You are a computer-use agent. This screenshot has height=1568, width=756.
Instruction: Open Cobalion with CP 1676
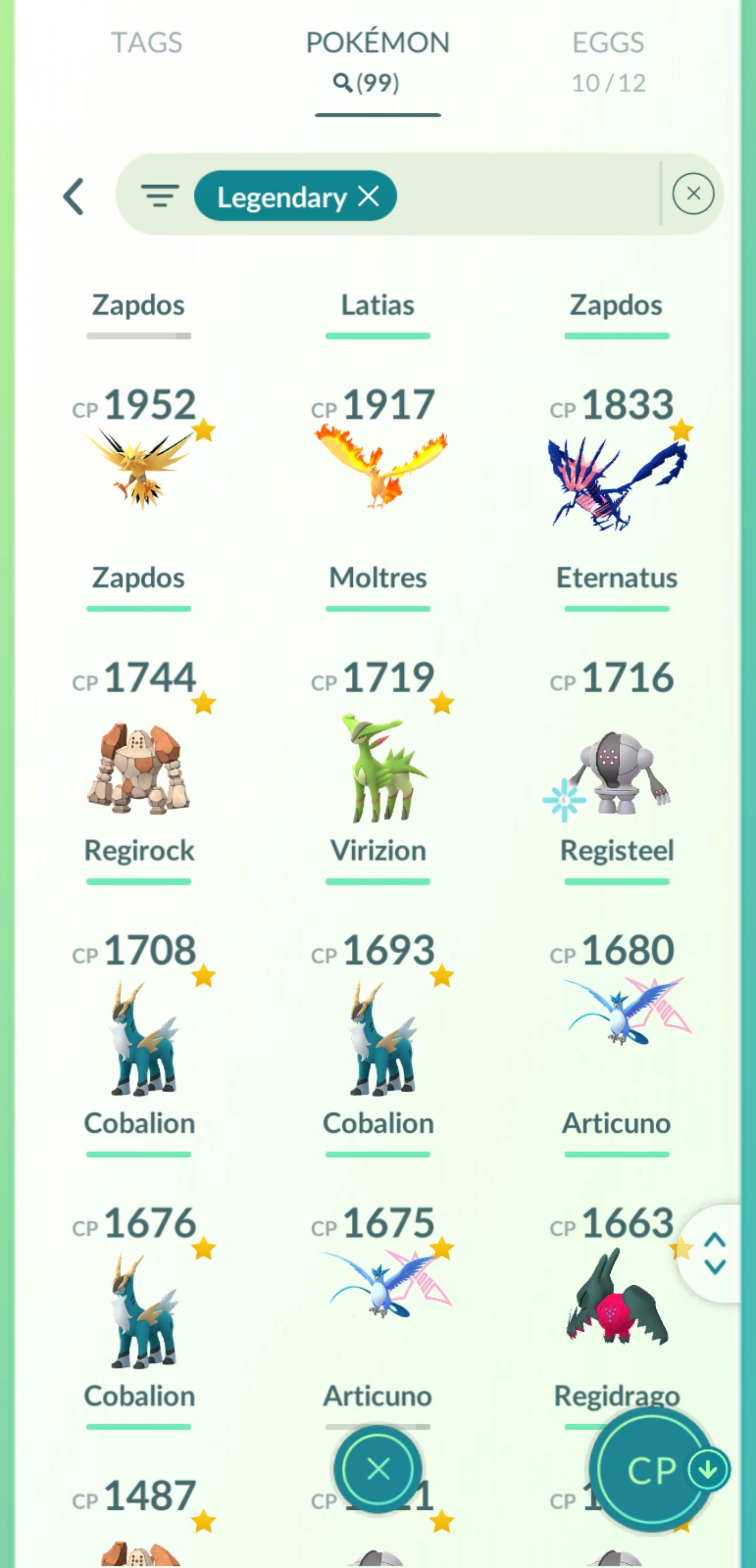(139, 1312)
